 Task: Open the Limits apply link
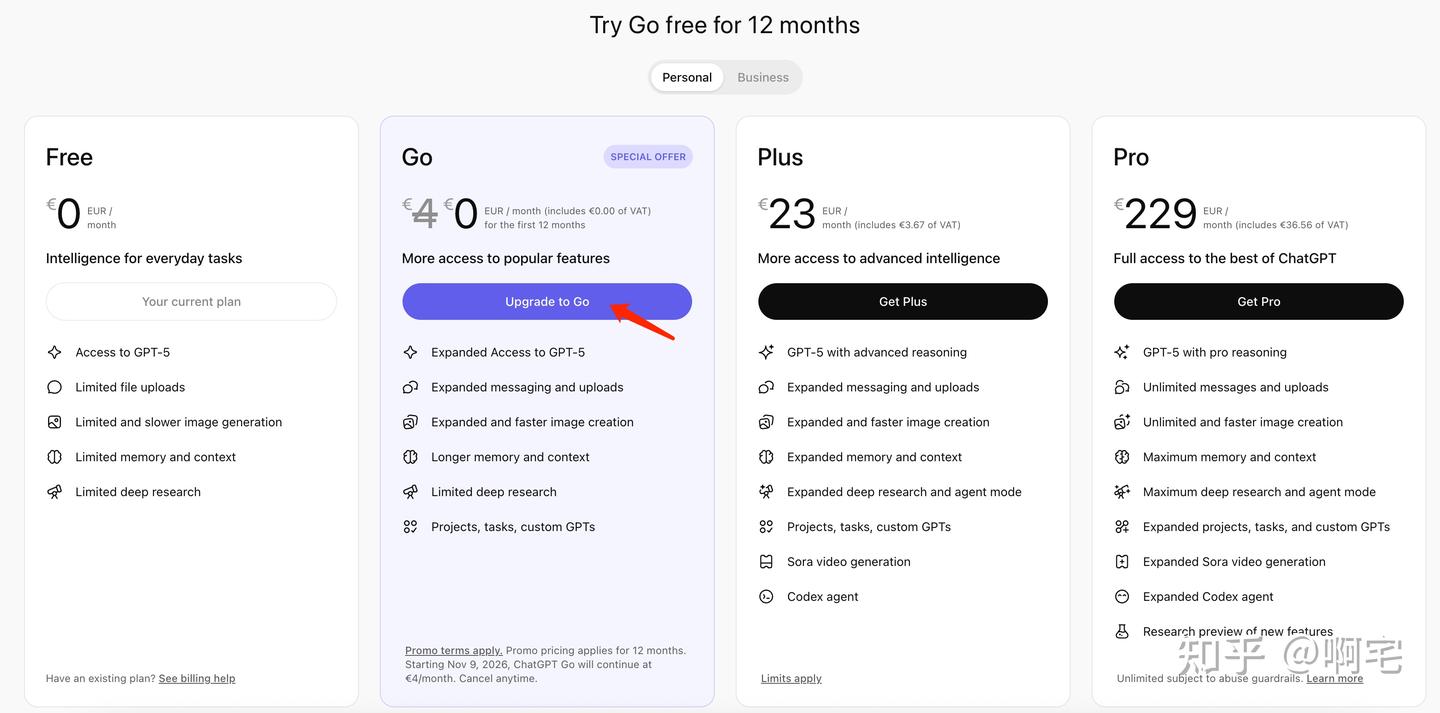[791, 679]
